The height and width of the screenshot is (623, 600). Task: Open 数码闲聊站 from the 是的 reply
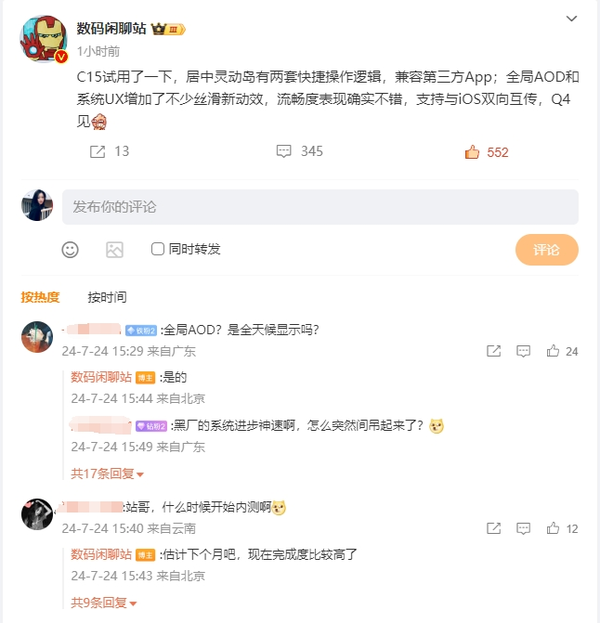point(101,377)
